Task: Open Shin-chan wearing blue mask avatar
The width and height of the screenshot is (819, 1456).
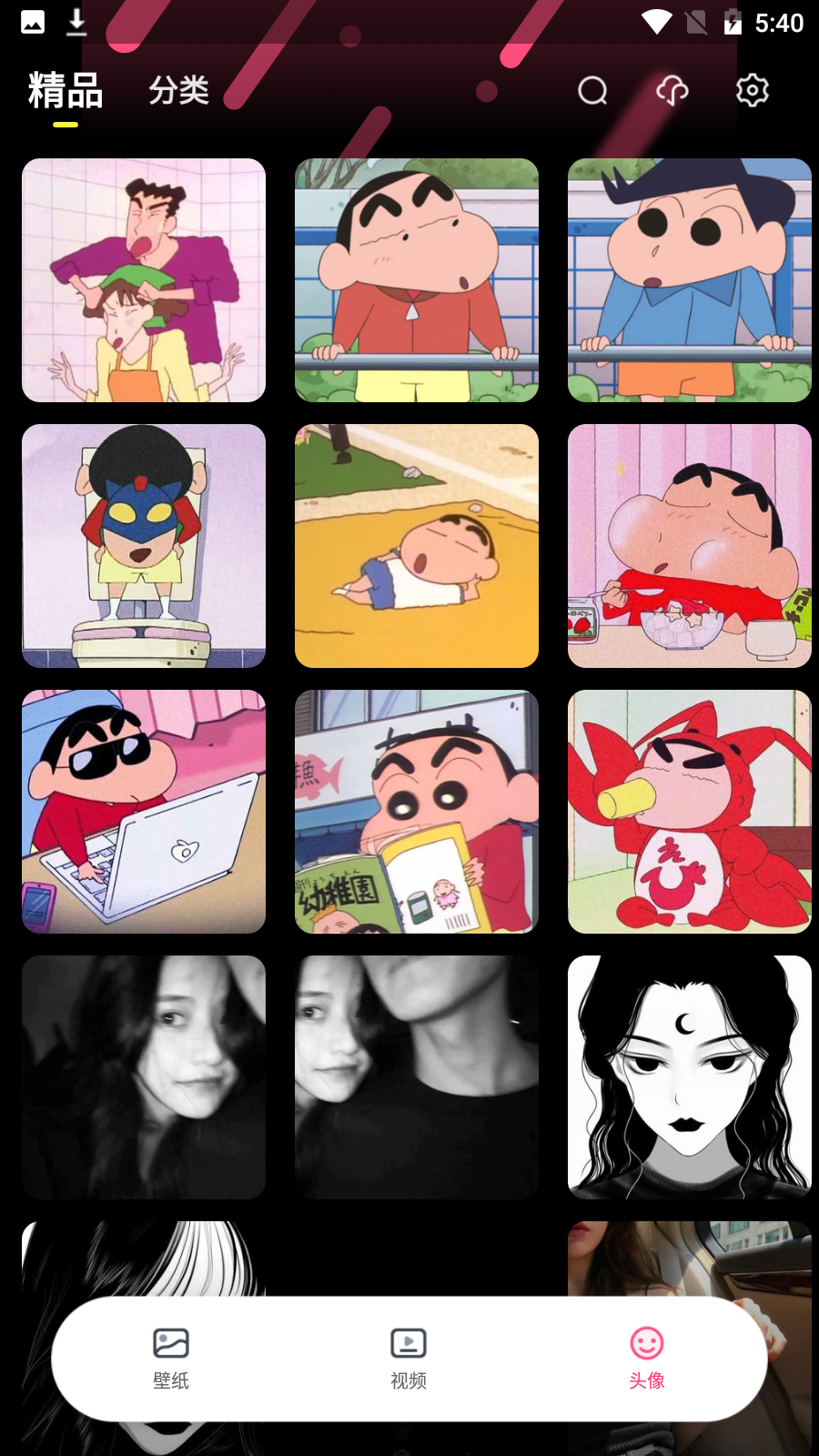Action: pos(144,546)
